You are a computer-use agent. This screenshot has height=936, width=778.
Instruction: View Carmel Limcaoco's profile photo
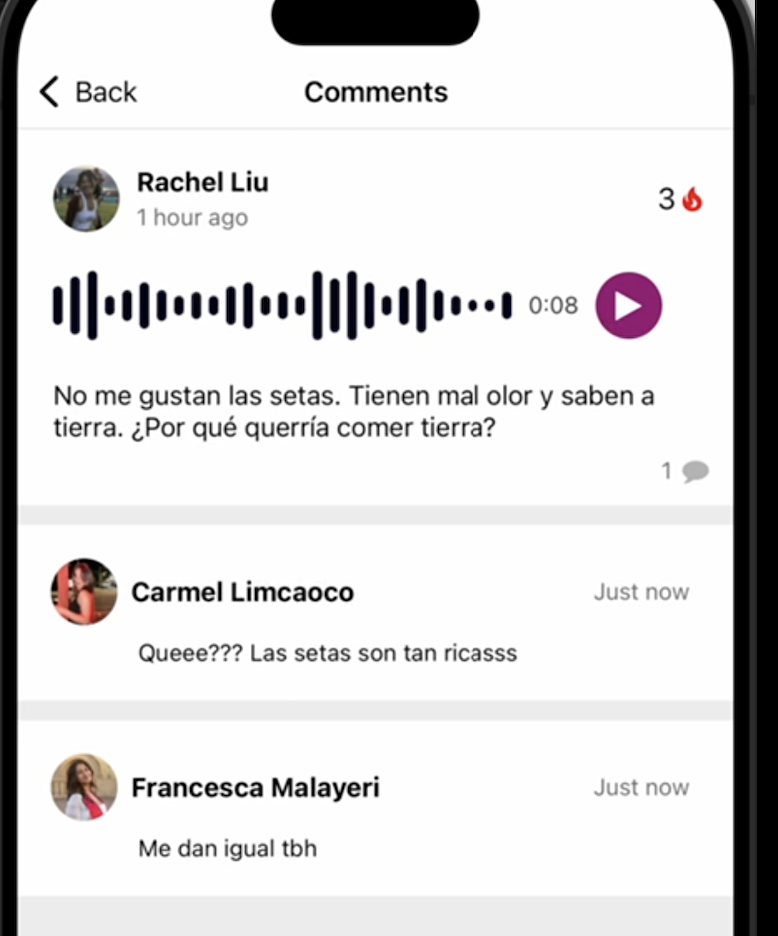click(x=84, y=592)
